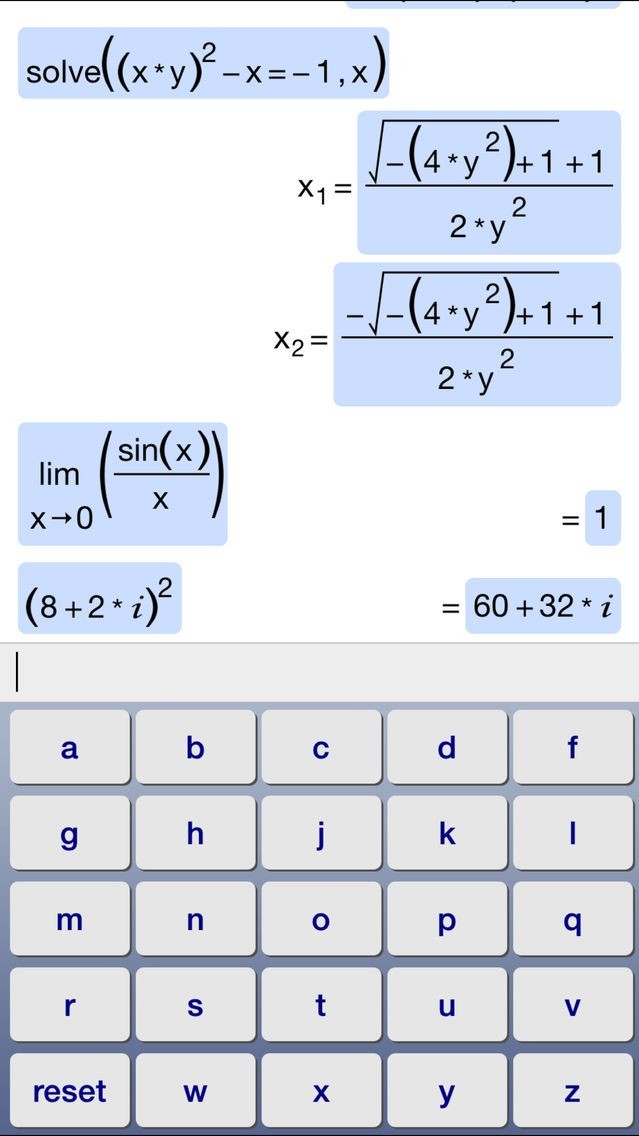Select the x1 solution result
Viewport: 639px width, 1136px height.
tap(488, 182)
